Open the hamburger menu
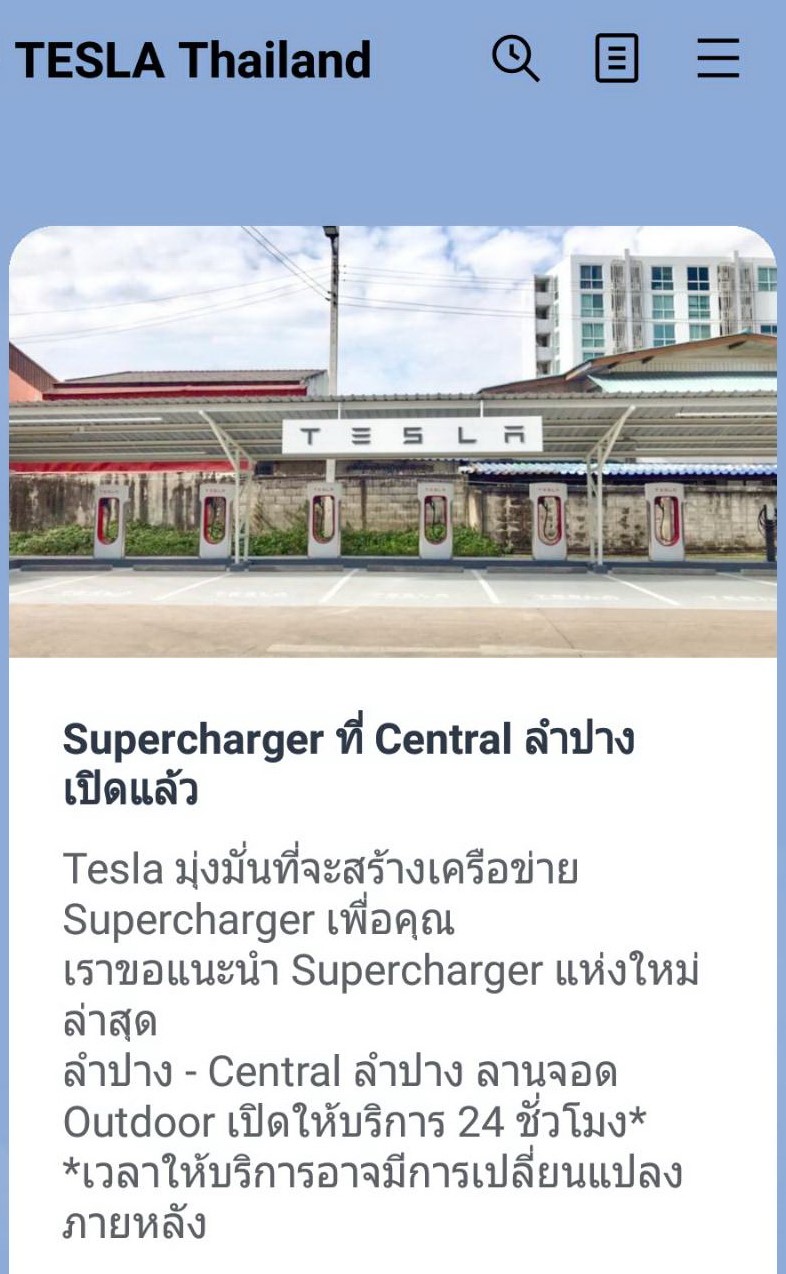Screen dimensions: 786x1274 click(x=718, y=59)
